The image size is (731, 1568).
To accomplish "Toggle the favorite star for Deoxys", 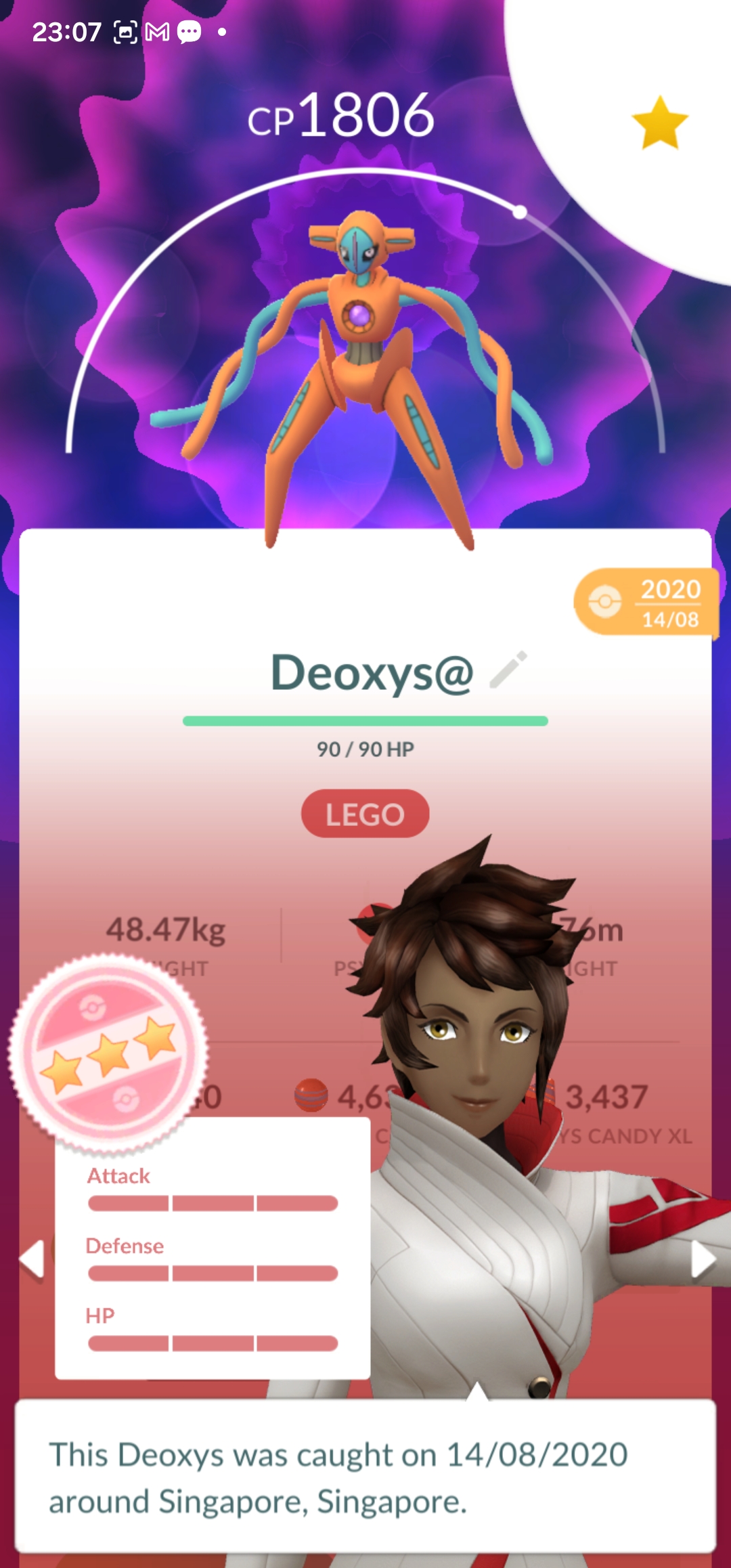I will [659, 123].
